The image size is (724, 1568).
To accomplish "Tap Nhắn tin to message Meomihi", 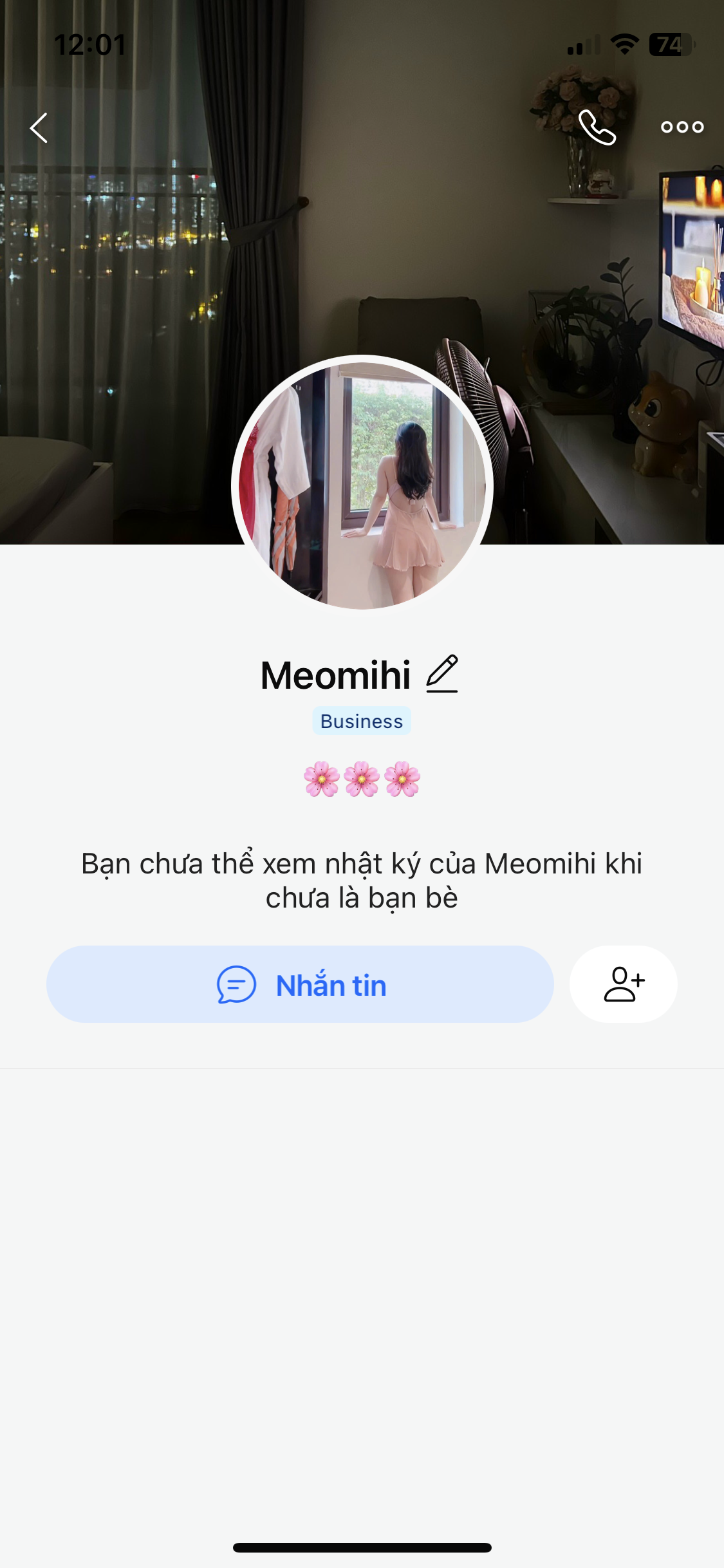I will 300,984.
